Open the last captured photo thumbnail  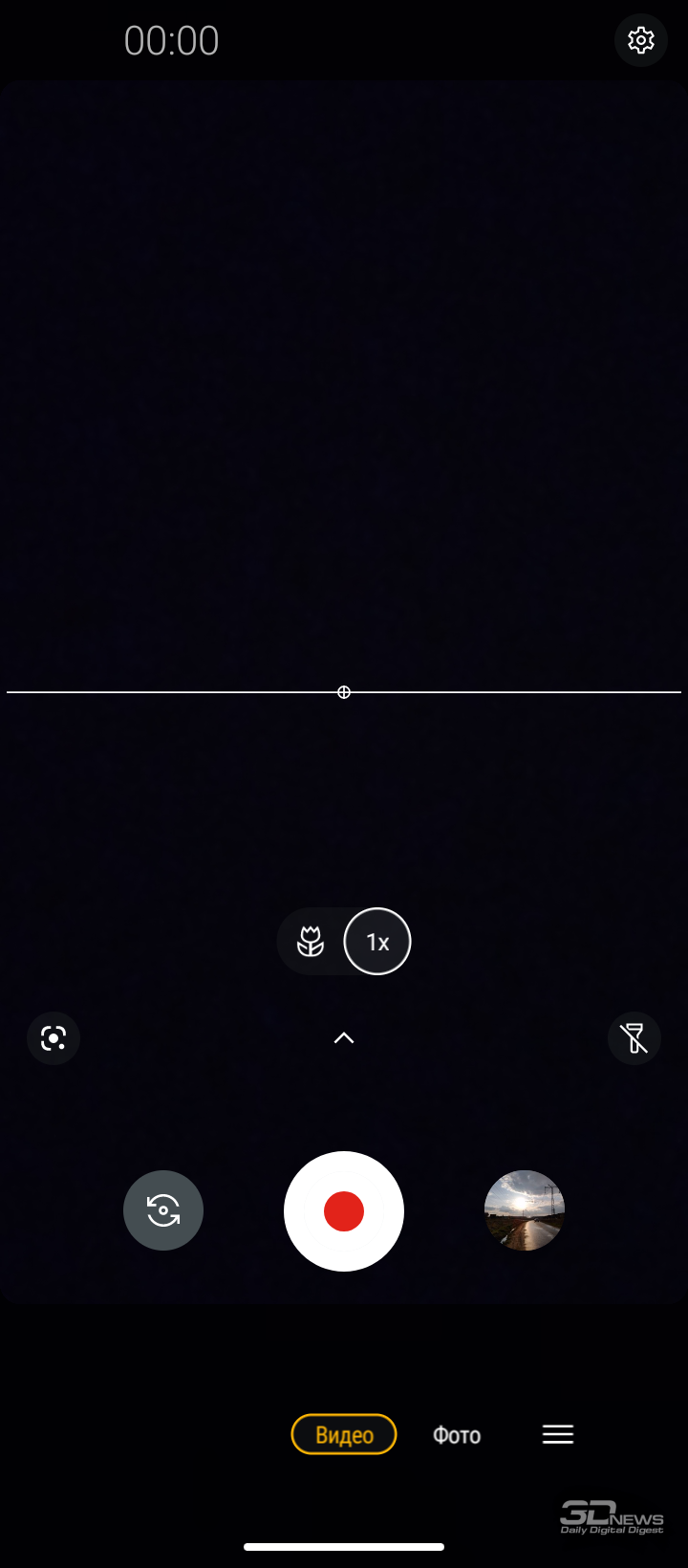tap(525, 1210)
